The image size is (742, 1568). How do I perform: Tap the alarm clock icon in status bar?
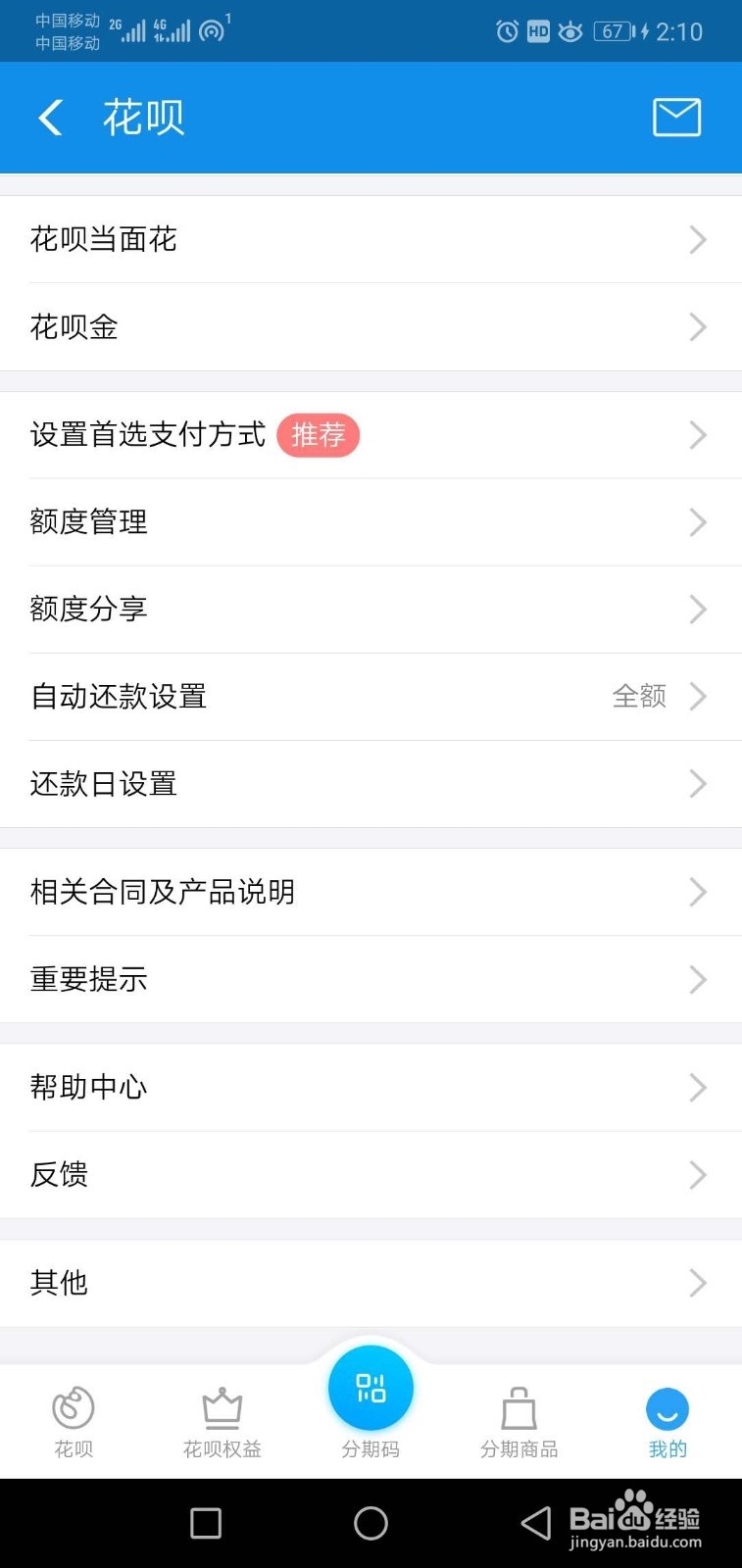pos(506,30)
